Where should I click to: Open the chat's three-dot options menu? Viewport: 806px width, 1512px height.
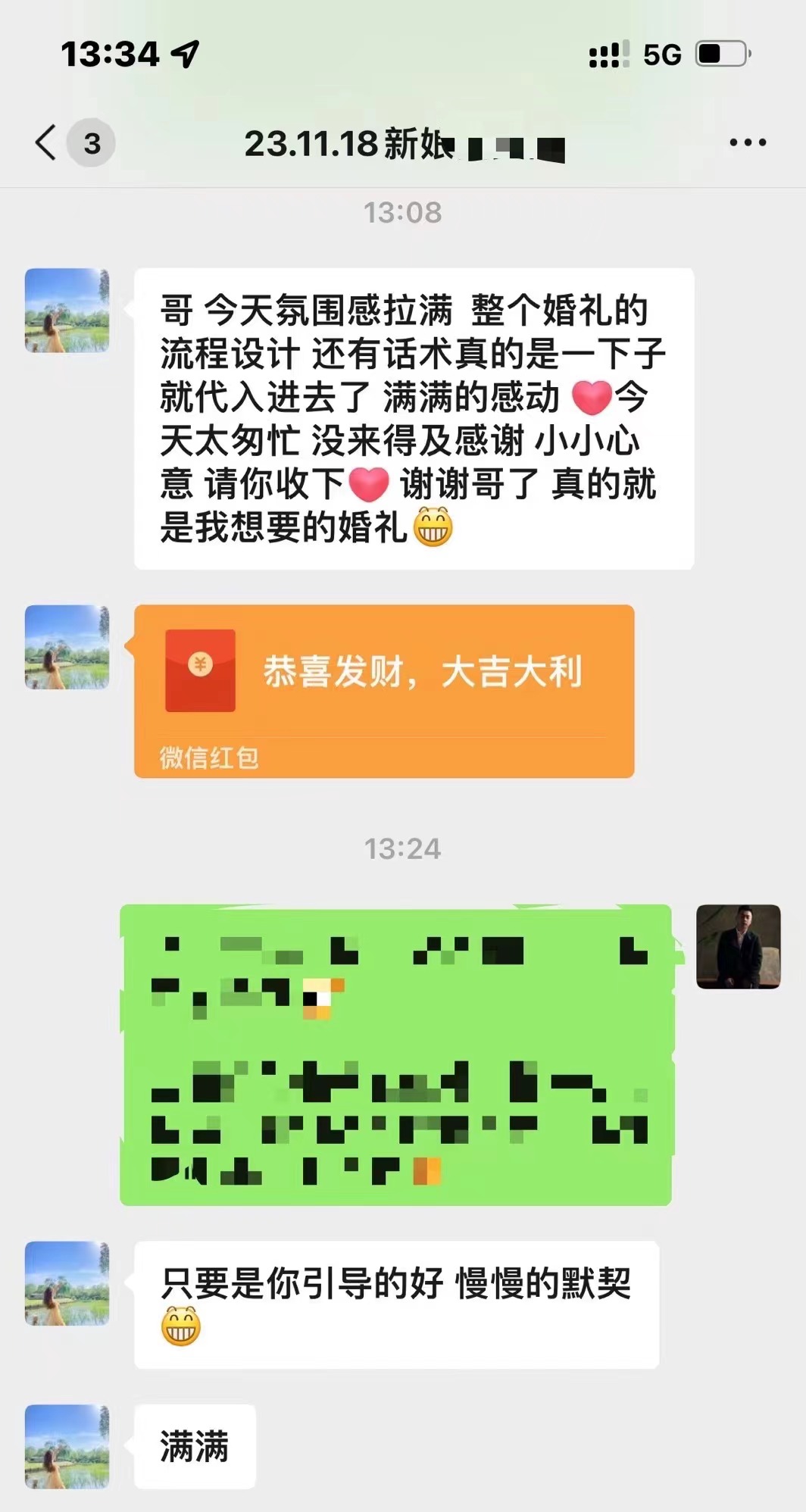[x=747, y=142]
